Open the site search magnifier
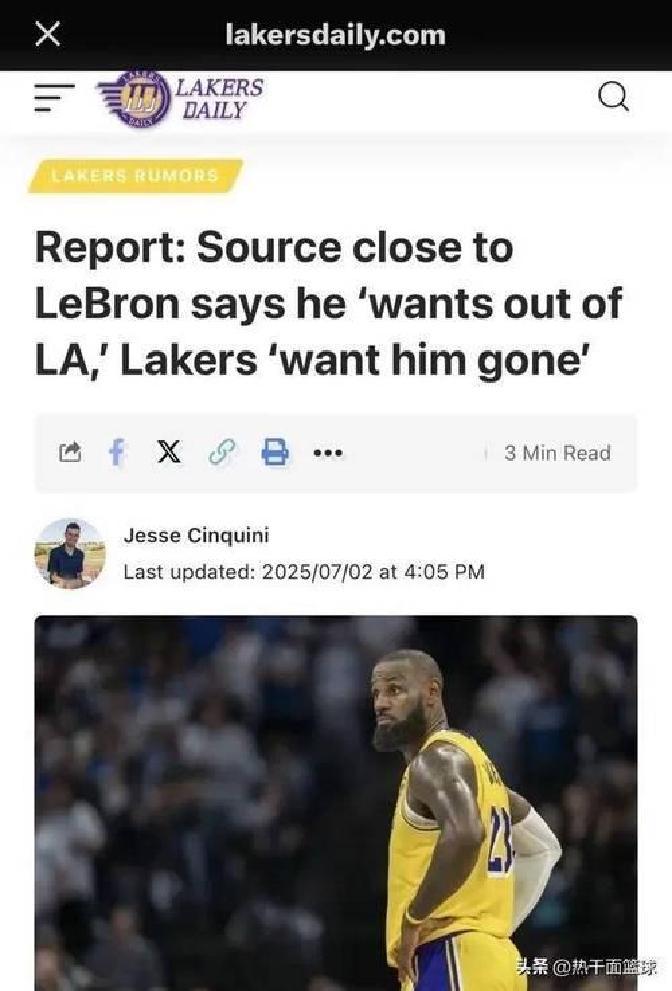 click(x=613, y=97)
